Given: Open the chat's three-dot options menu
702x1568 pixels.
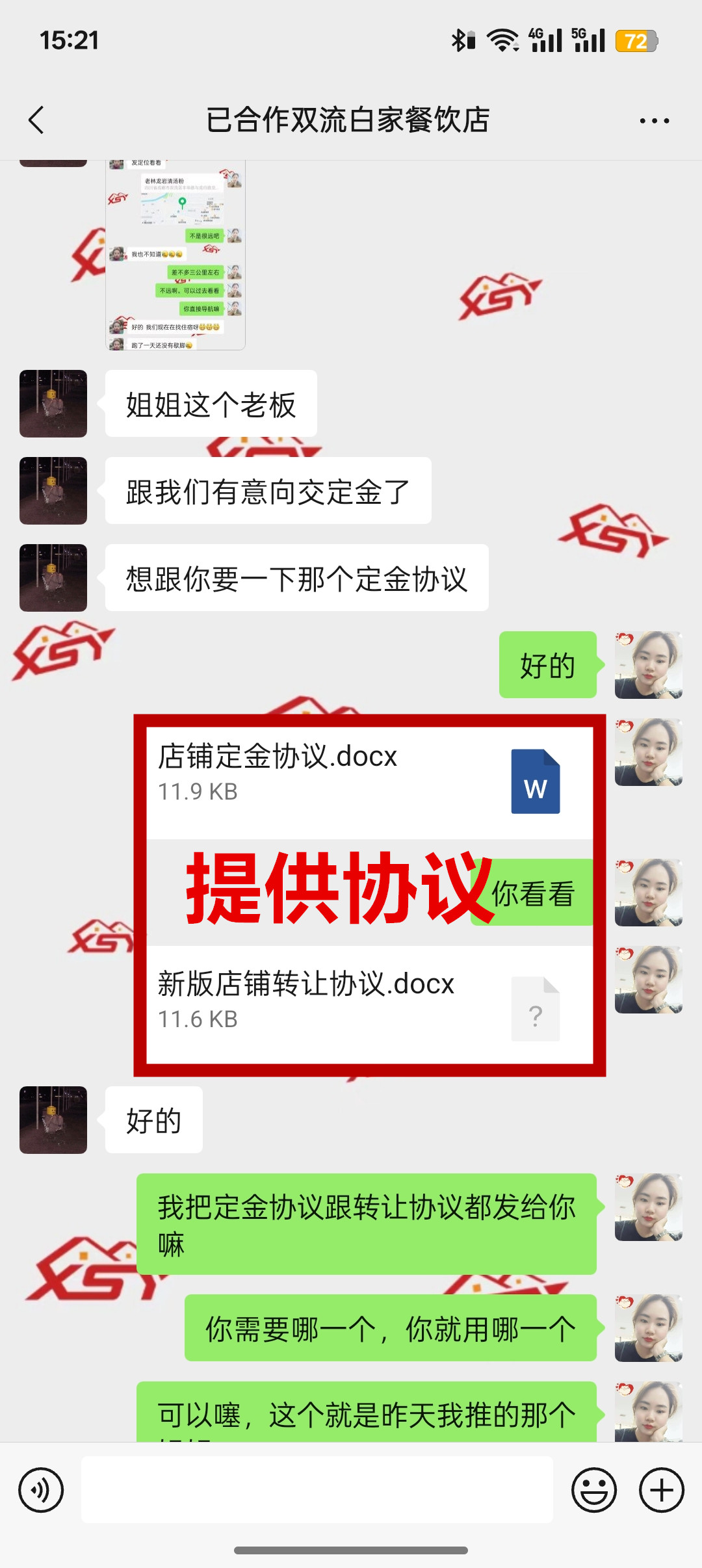Looking at the screenshot, I should click(654, 121).
